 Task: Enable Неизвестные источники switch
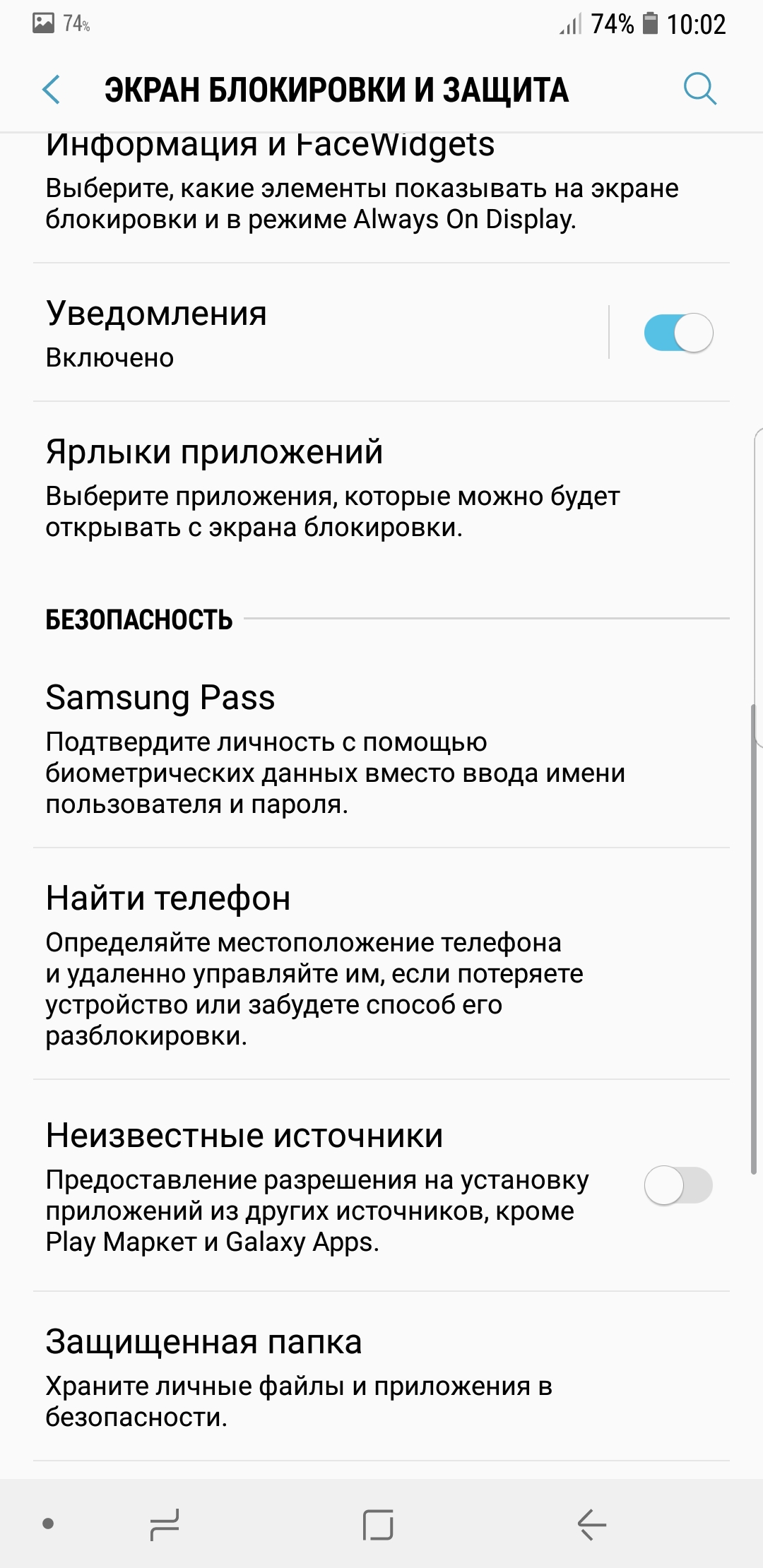click(x=678, y=1185)
